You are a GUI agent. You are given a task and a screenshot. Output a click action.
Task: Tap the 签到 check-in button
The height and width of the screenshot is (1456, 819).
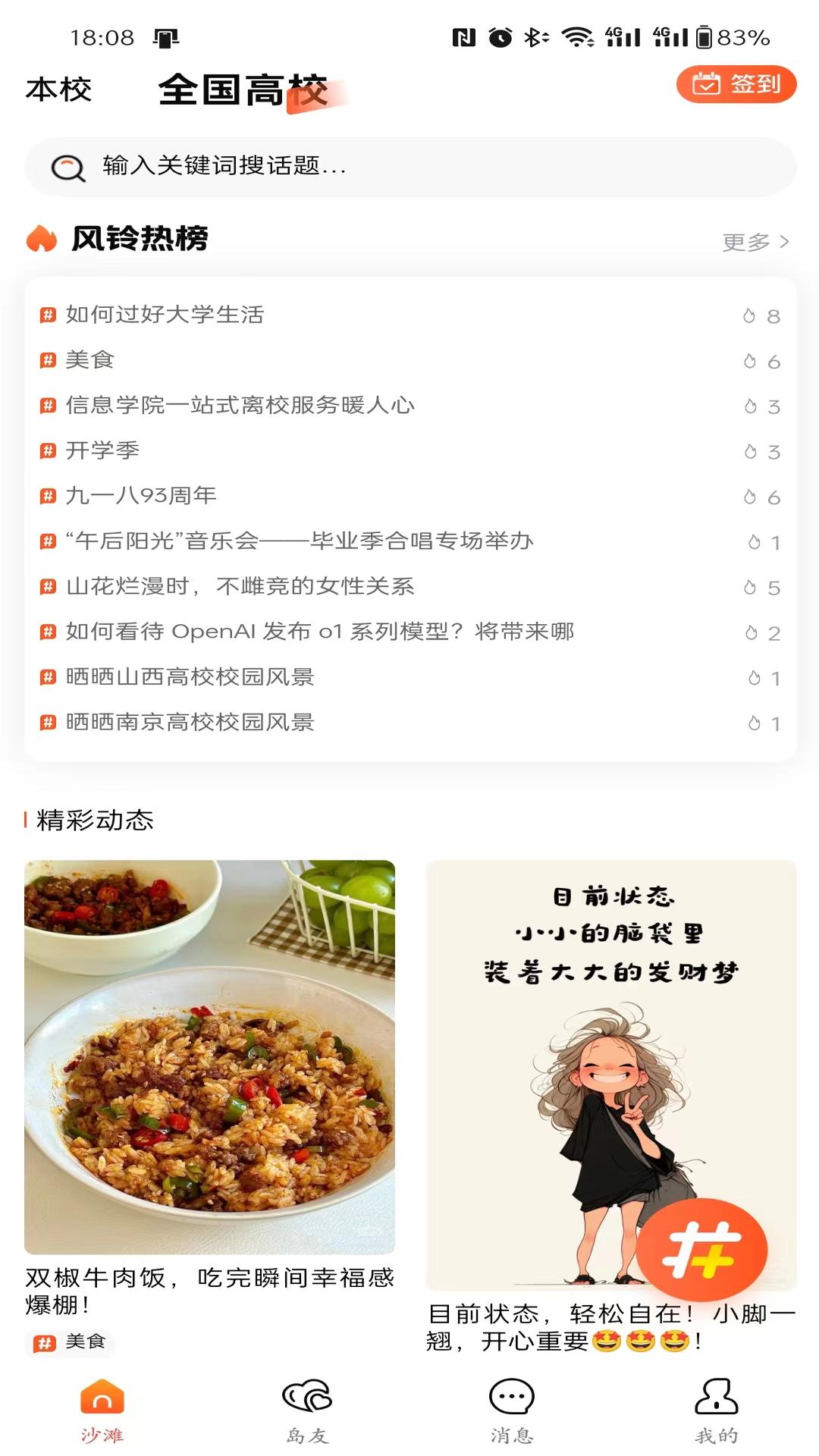point(736,83)
